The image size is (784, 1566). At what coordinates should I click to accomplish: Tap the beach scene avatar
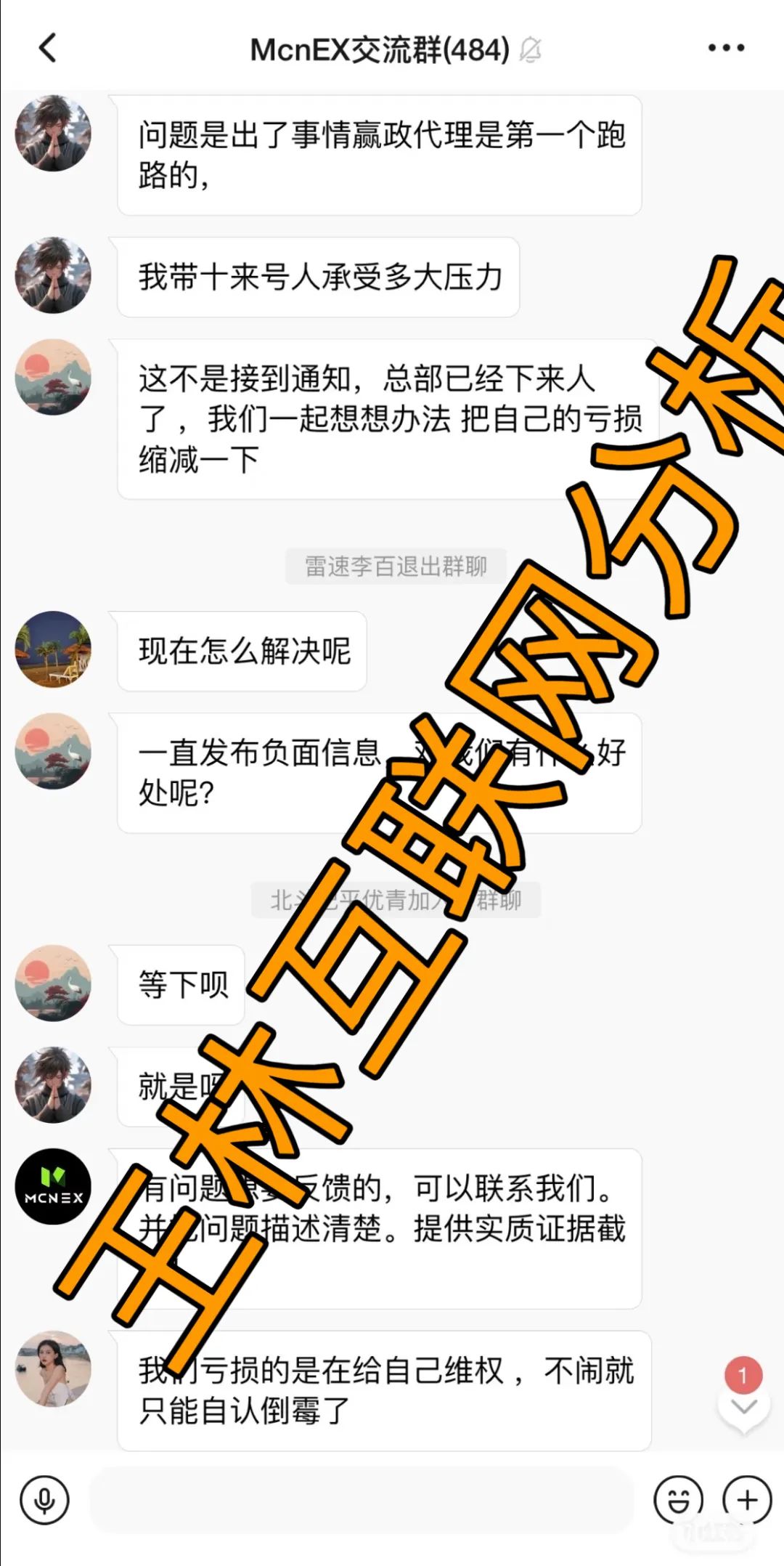[52, 652]
